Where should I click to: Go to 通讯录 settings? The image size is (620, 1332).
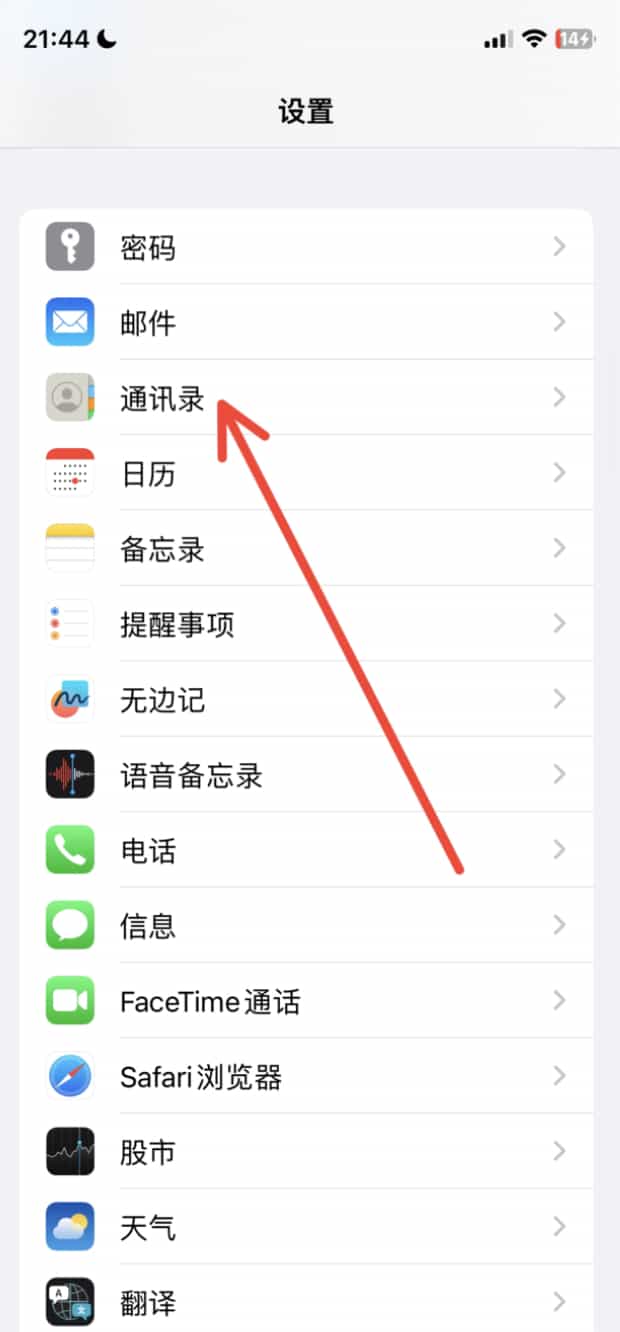coord(306,397)
